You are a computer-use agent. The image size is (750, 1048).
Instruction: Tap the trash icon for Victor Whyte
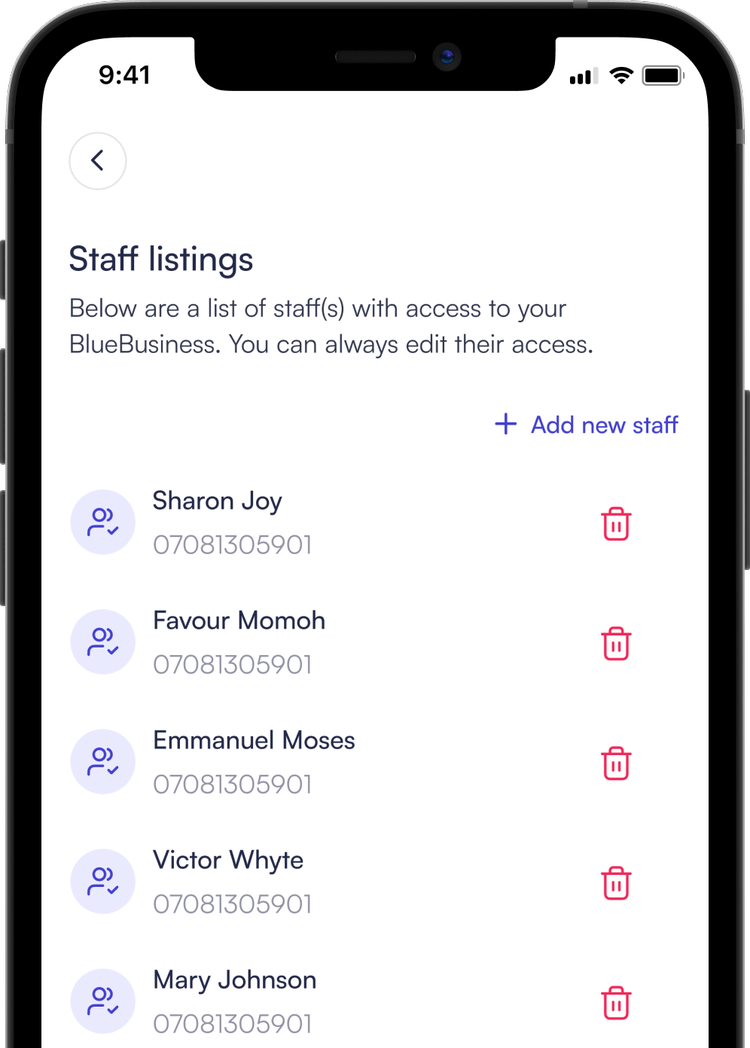click(616, 883)
